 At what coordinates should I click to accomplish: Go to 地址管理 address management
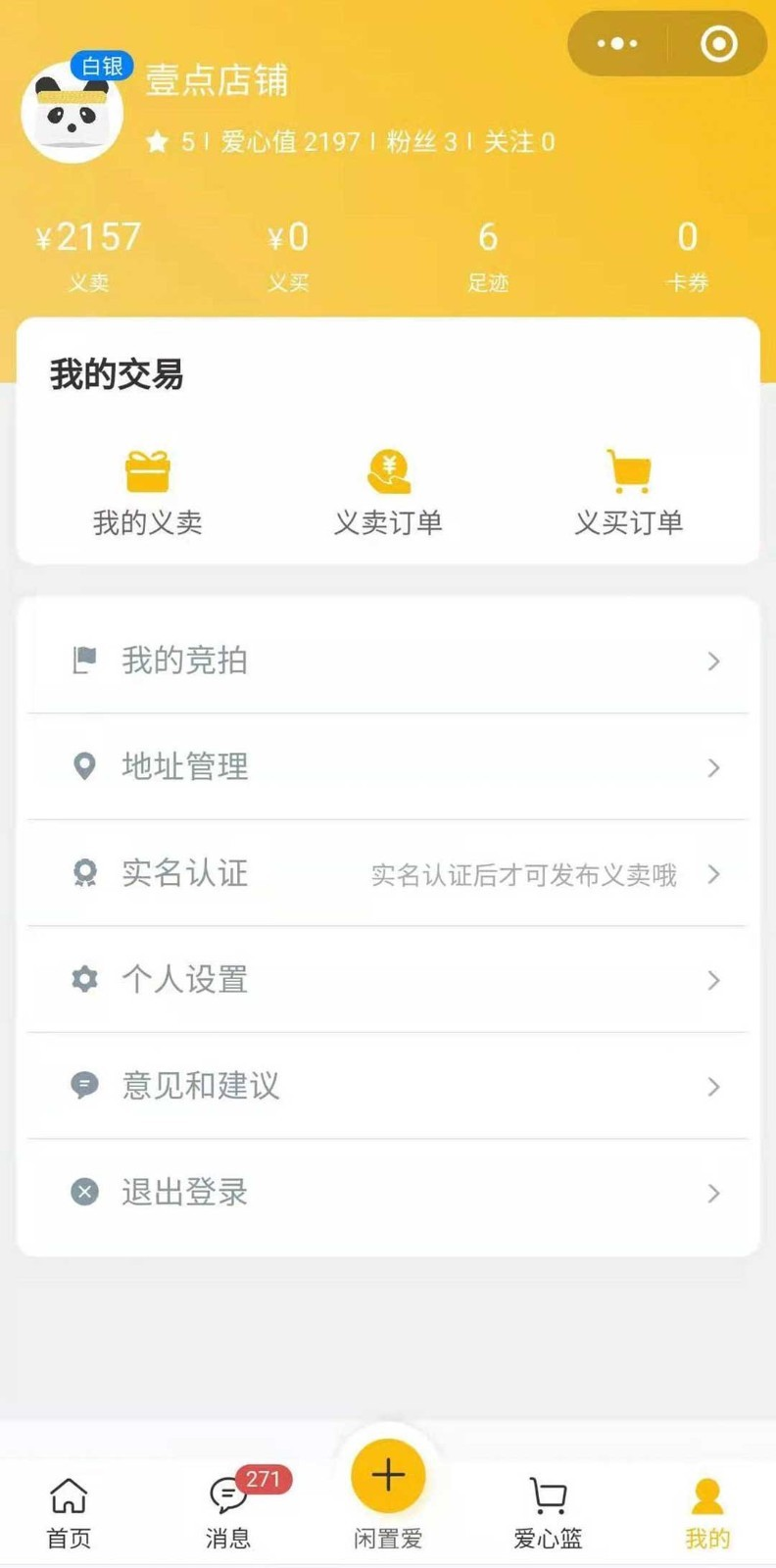tap(388, 766)
